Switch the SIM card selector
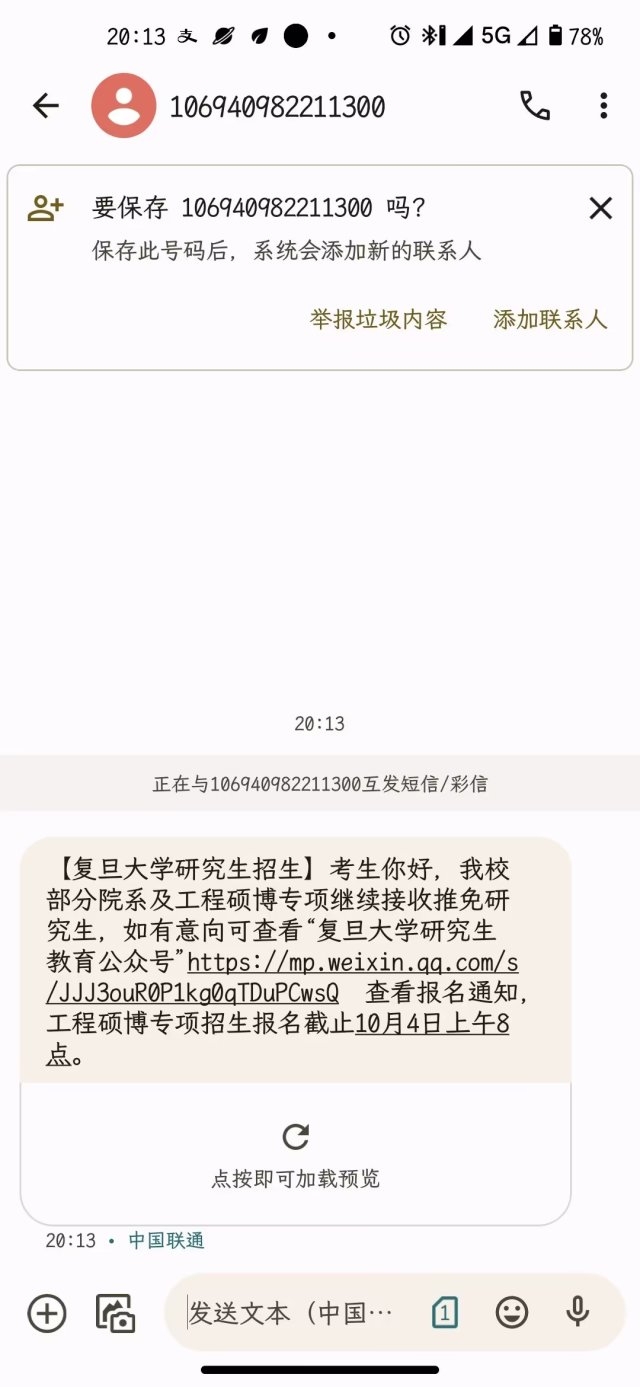The width and height of the screenshot is (640, 1387). [x=445, y=1312]
